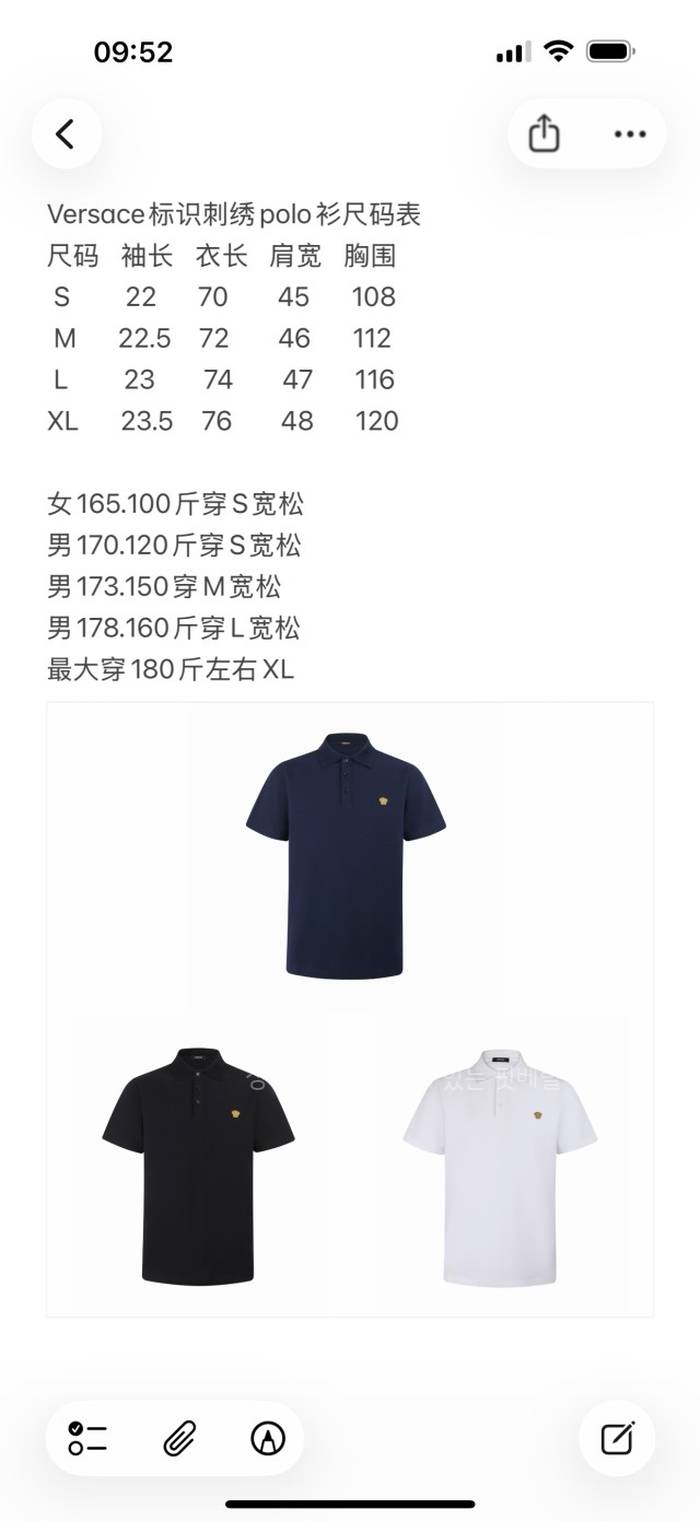The image size is (700, 1521).
Task: Open the markup pen tool
Action: click(268, 1438)
